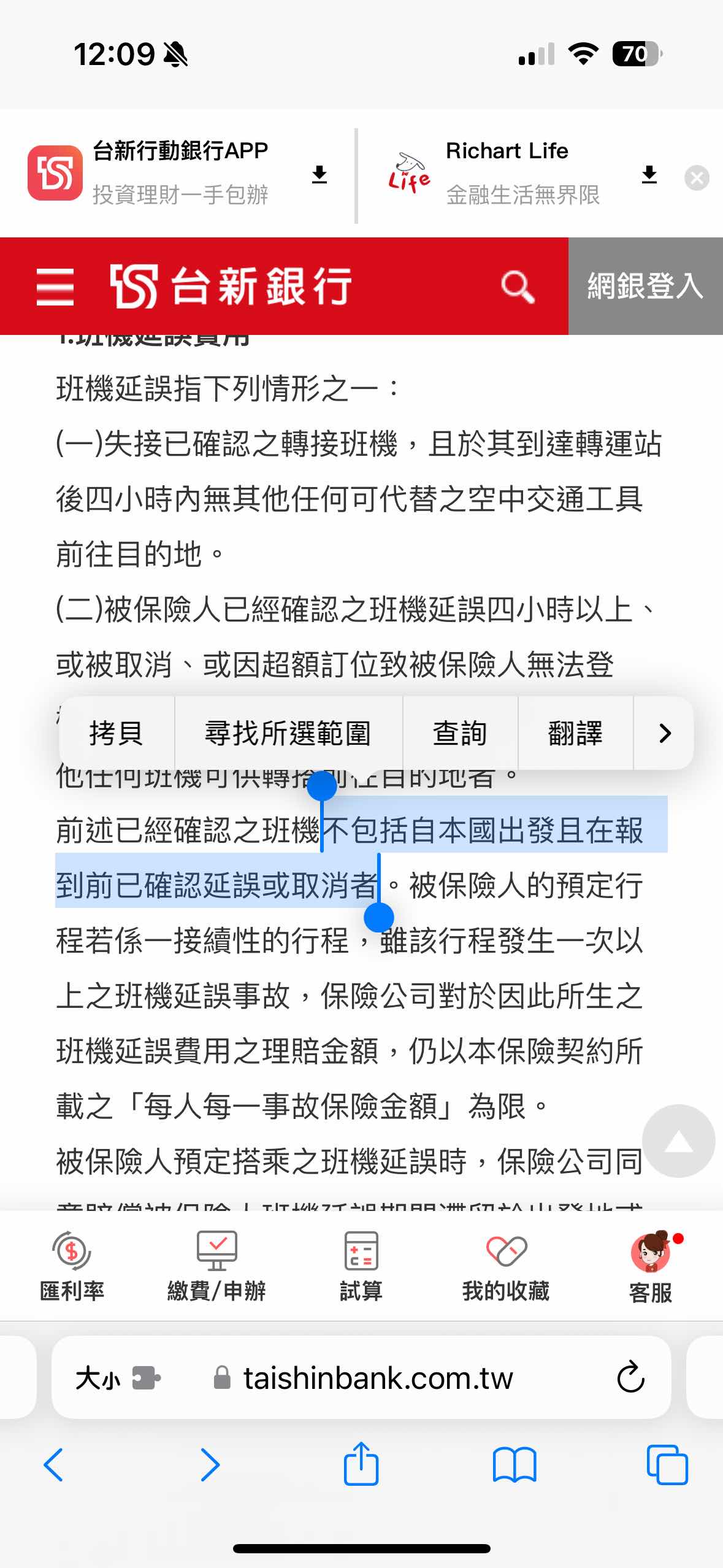Choose 尋找所選範圍 for the selection
The height and width of the screenshot is (1568, 723).
[288, 733]
